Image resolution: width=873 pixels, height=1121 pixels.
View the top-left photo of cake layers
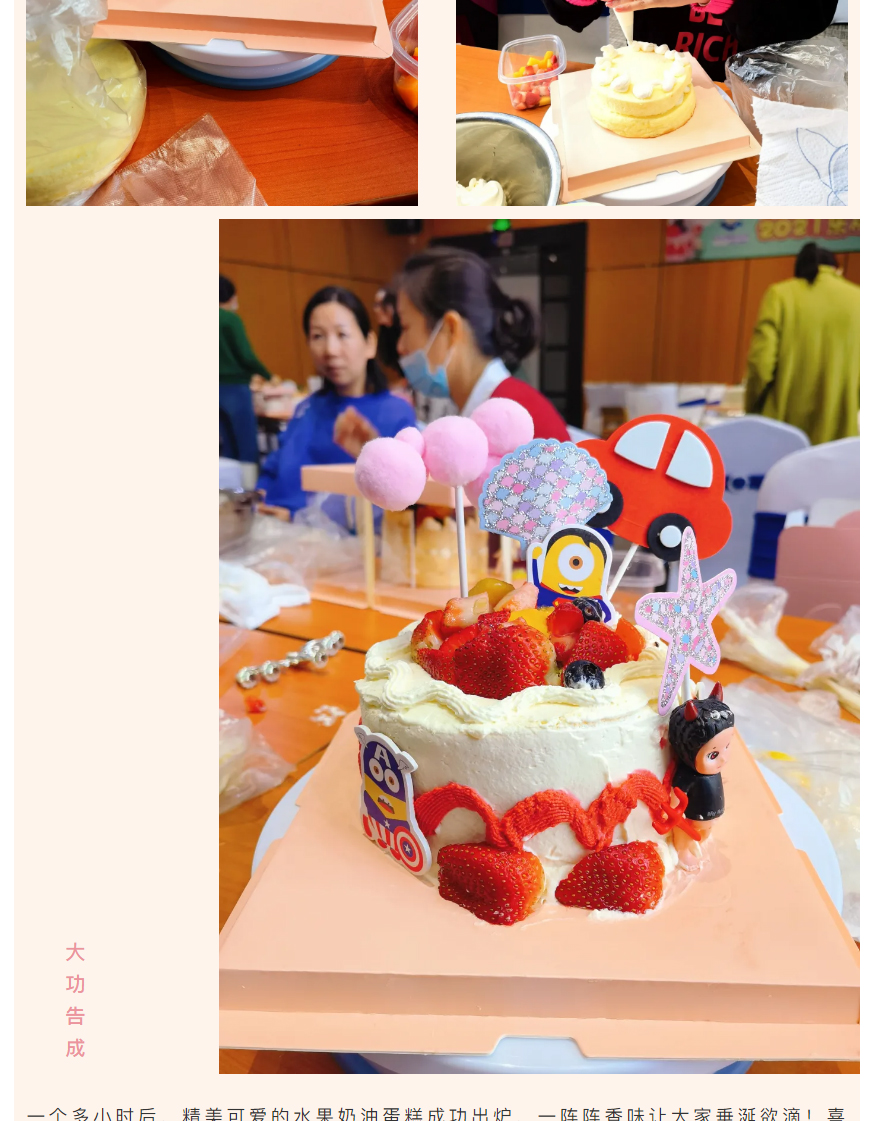(x=222, y=102)
